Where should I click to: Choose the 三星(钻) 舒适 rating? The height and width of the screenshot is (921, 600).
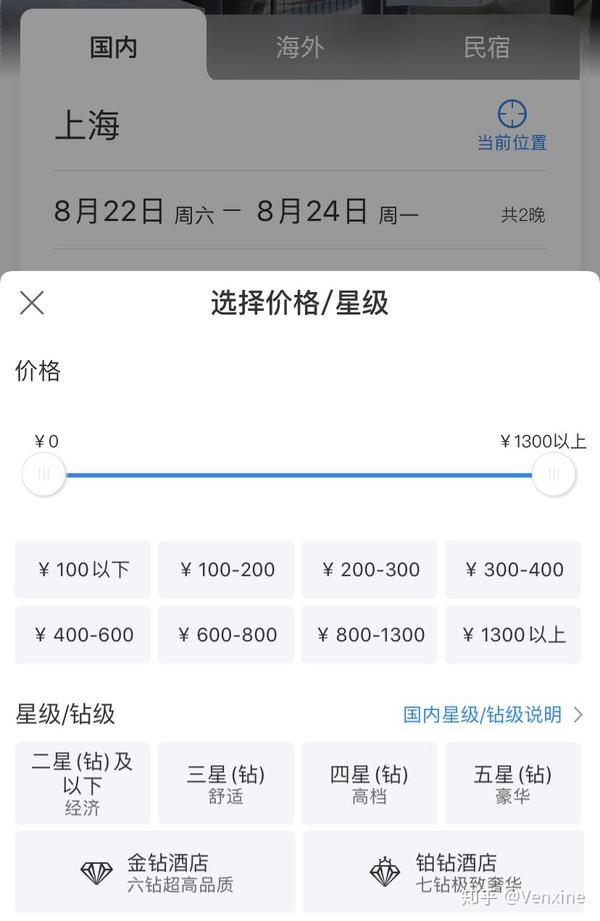coord(226,783)
